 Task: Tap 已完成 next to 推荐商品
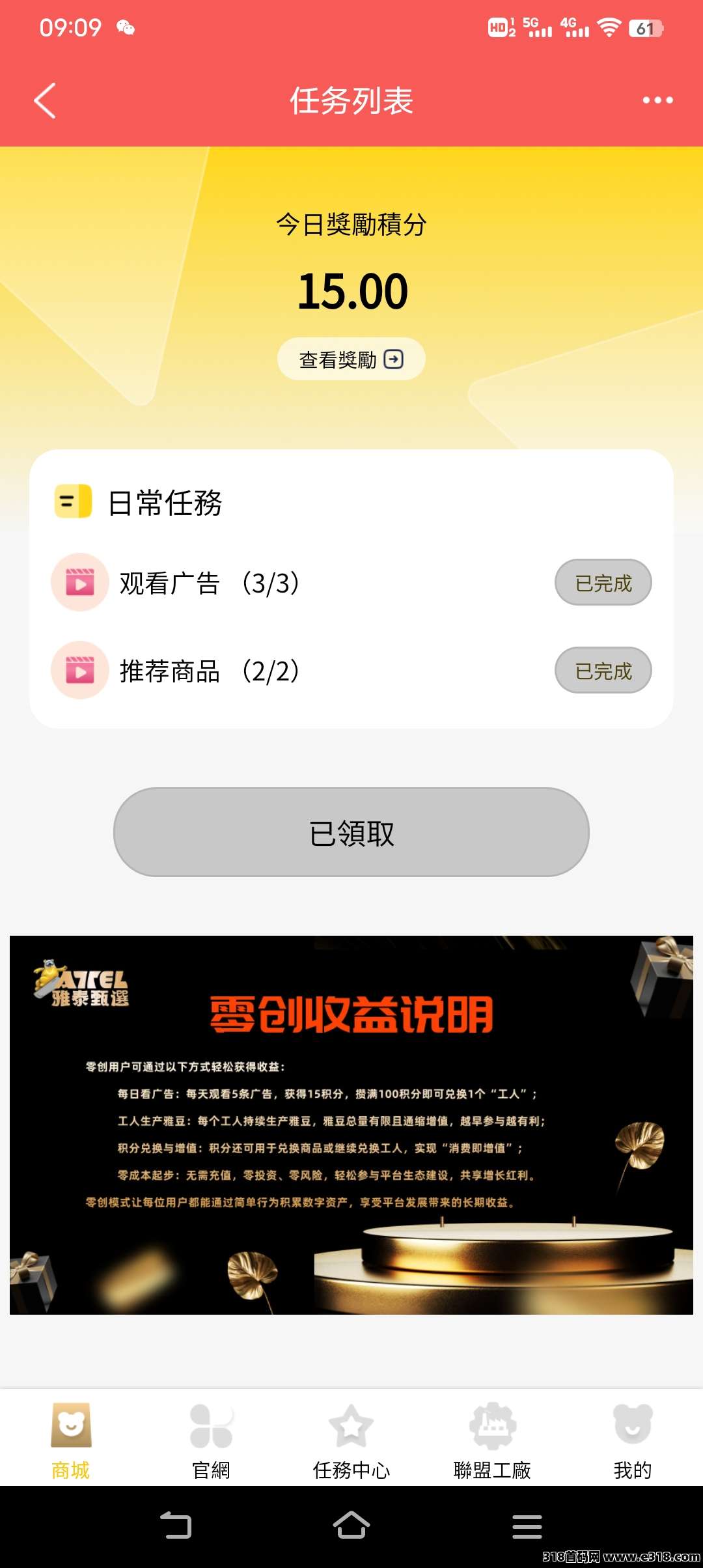coord(603,671)
